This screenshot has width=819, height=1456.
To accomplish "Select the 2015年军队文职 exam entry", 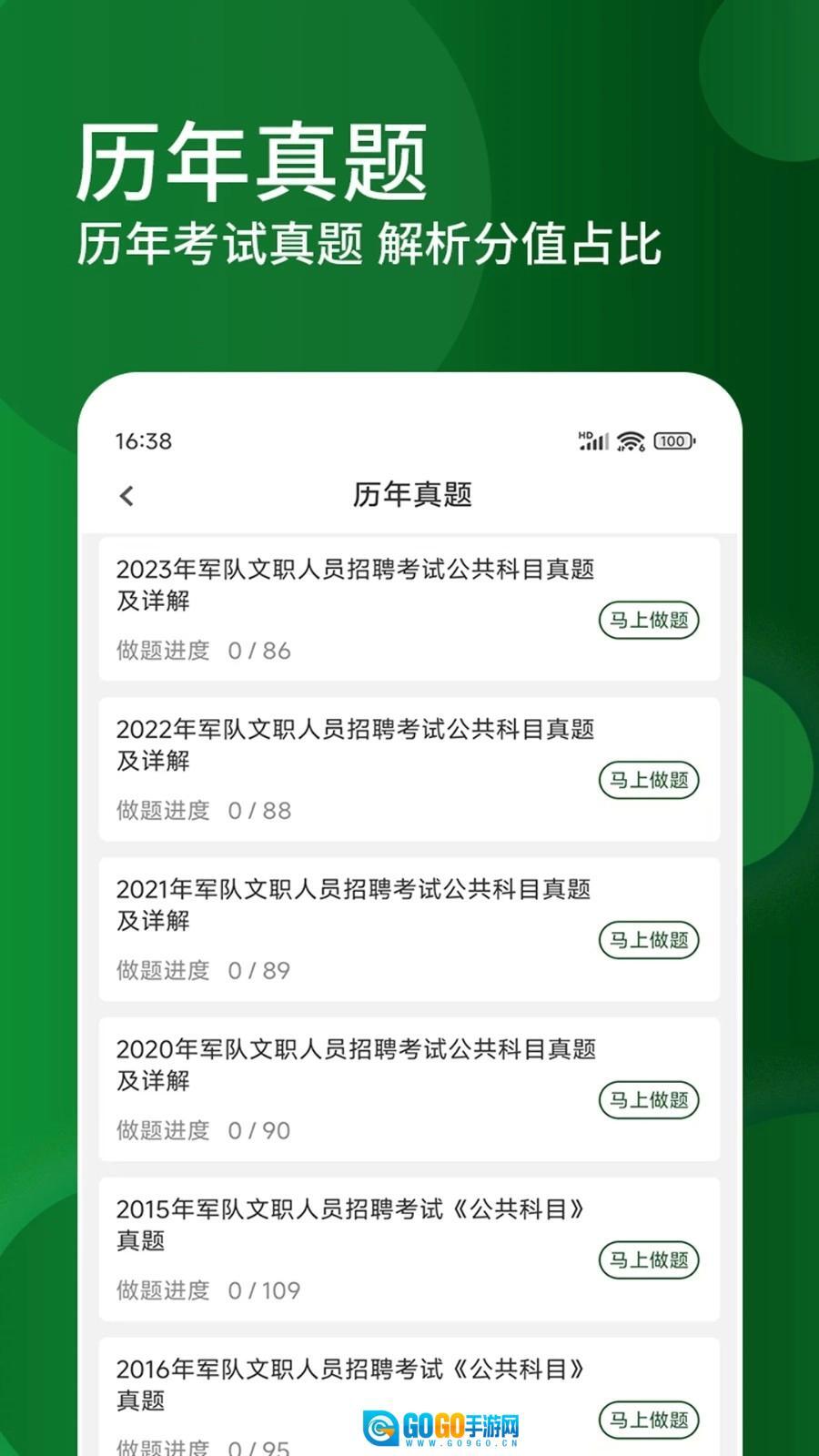I will point(350,1224).
